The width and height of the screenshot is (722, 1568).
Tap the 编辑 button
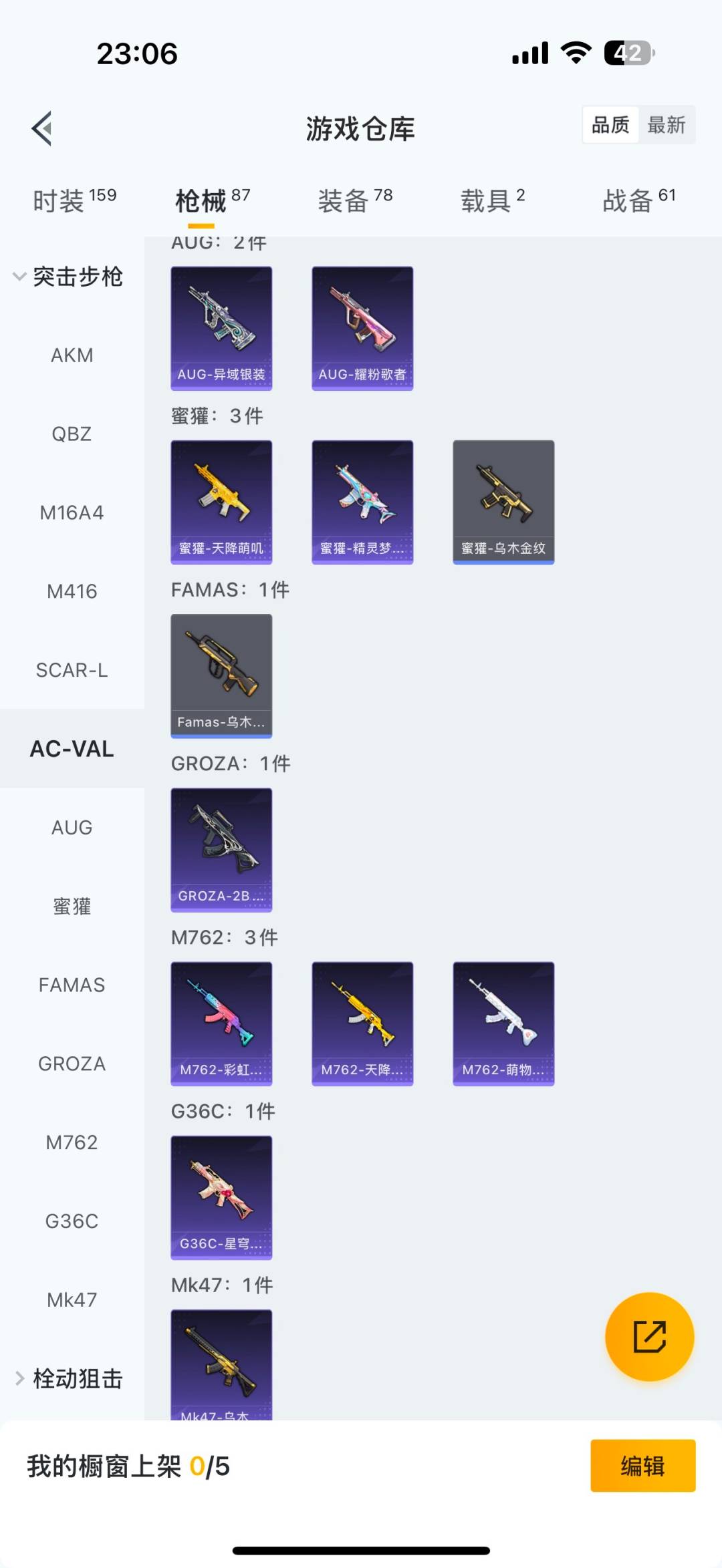(642, 1466)
